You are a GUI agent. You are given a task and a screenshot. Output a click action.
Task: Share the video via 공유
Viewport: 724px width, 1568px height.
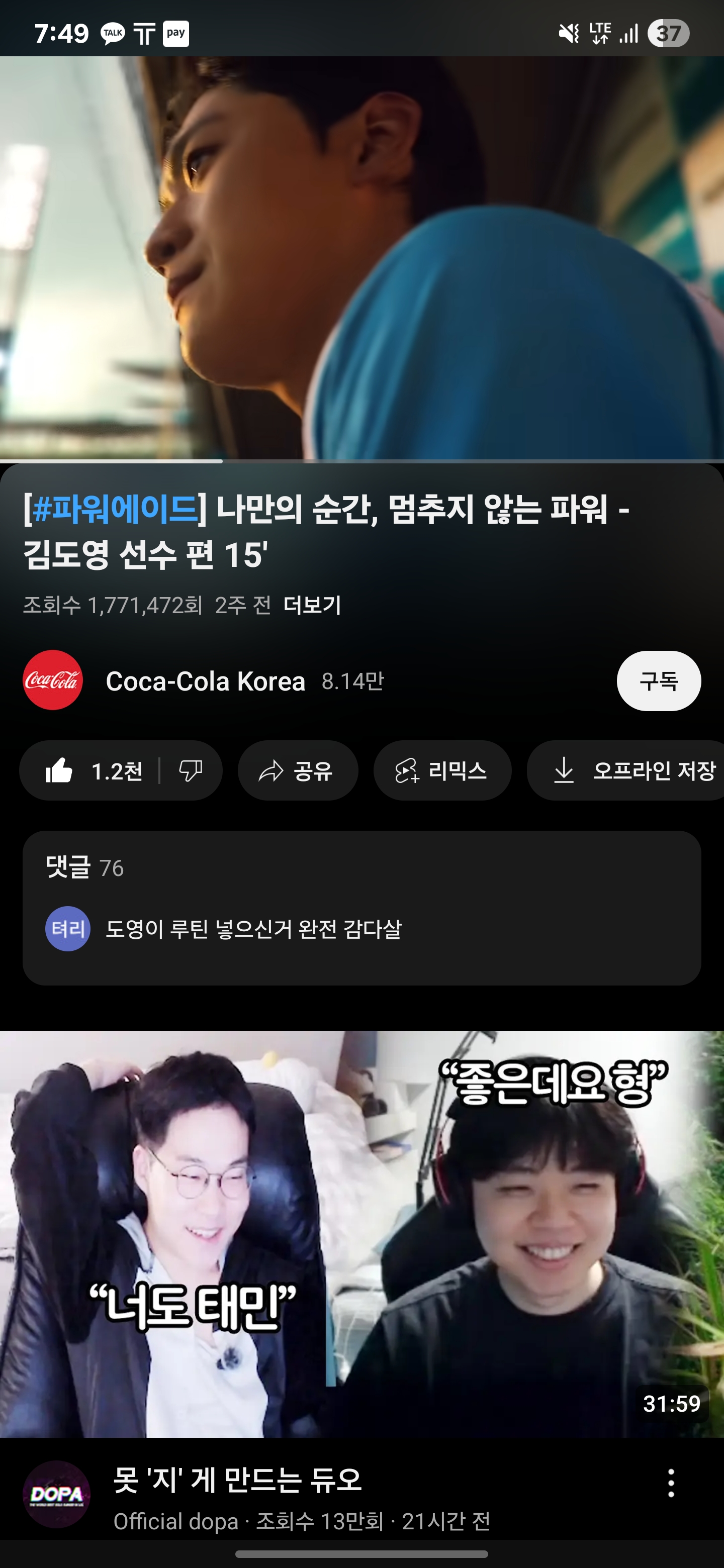click(x=297, y=771)
